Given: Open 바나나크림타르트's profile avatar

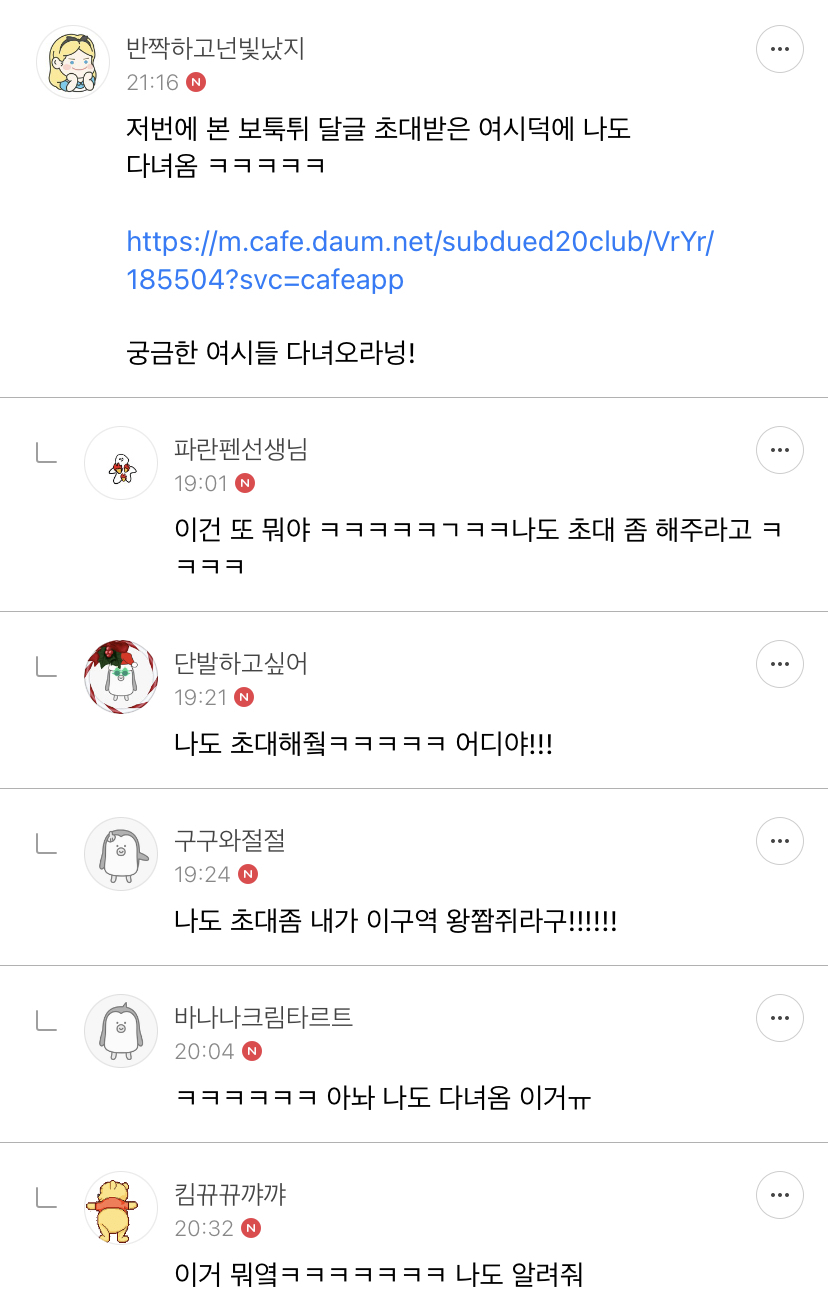Looking at the screenshot, I should [120, 1030].
